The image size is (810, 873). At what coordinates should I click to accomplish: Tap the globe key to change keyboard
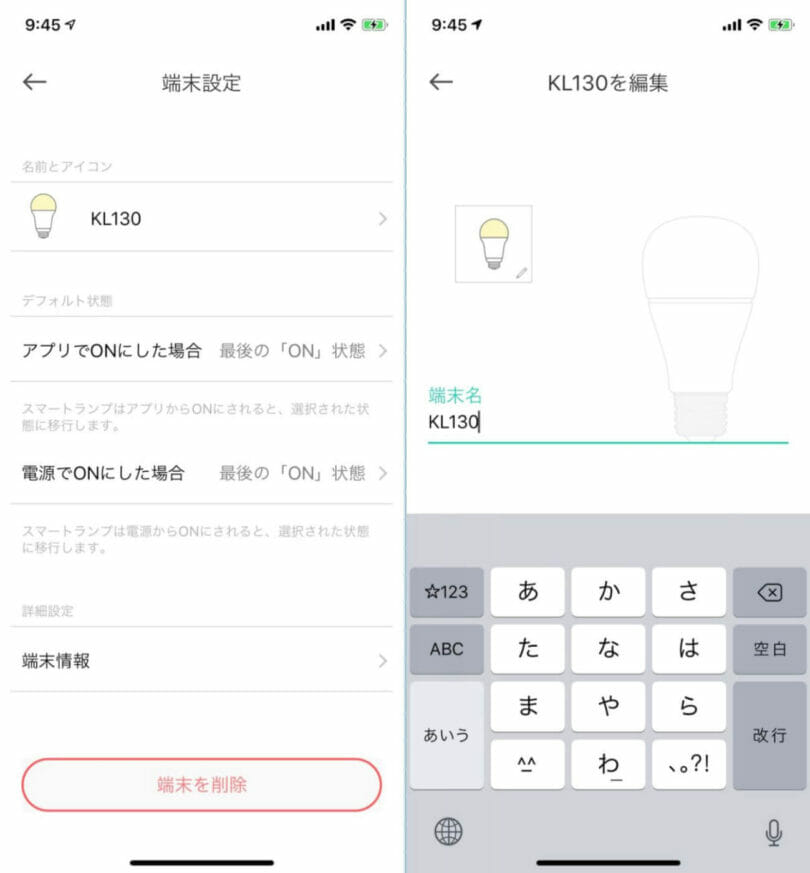(x=447, y=830)
